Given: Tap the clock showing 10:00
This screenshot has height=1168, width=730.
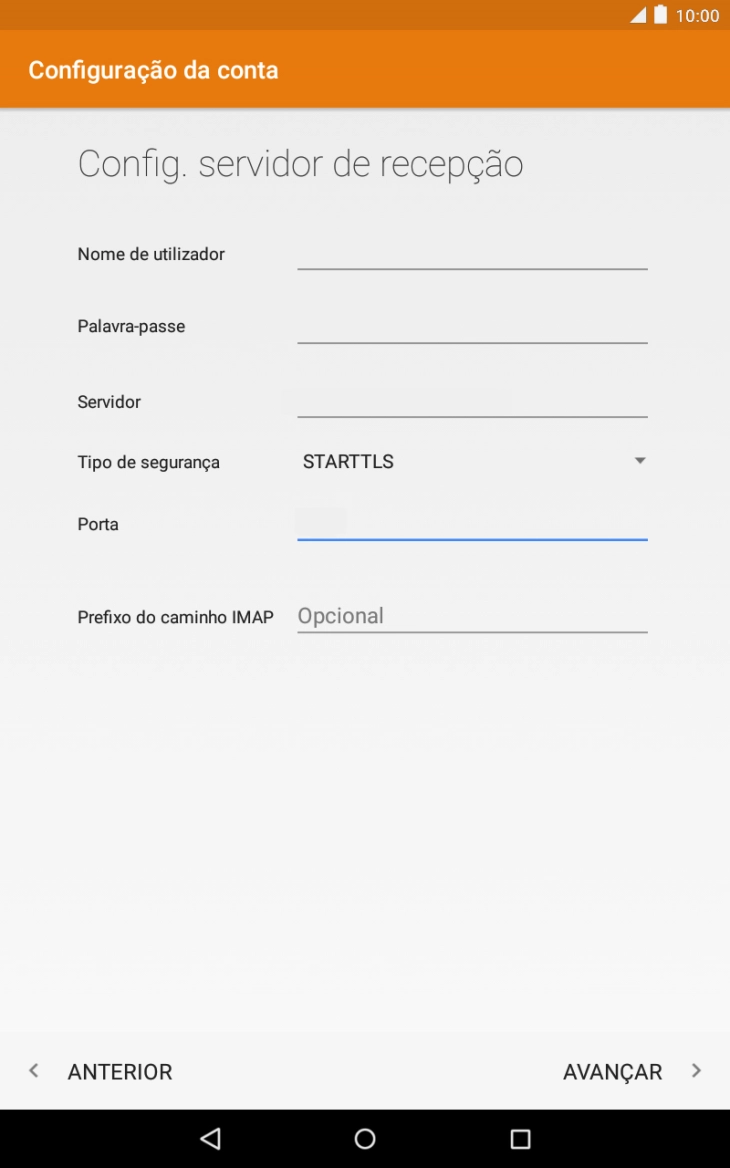Looking at the screenshot, I should (x=700, y=15).
